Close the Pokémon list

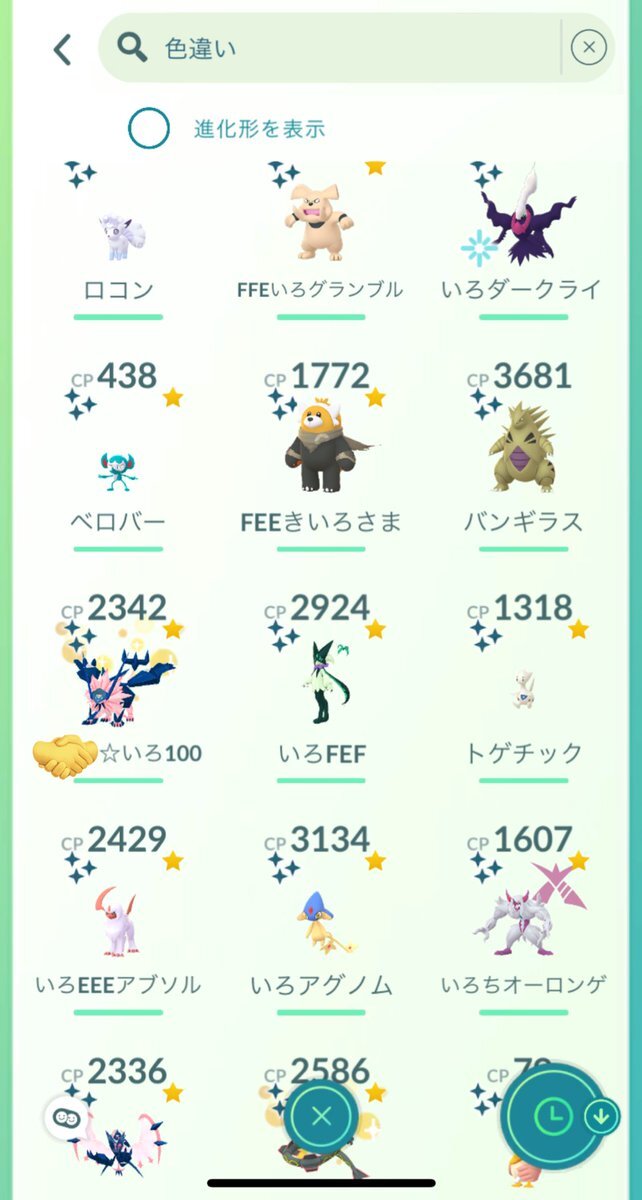pos(321,1116)
